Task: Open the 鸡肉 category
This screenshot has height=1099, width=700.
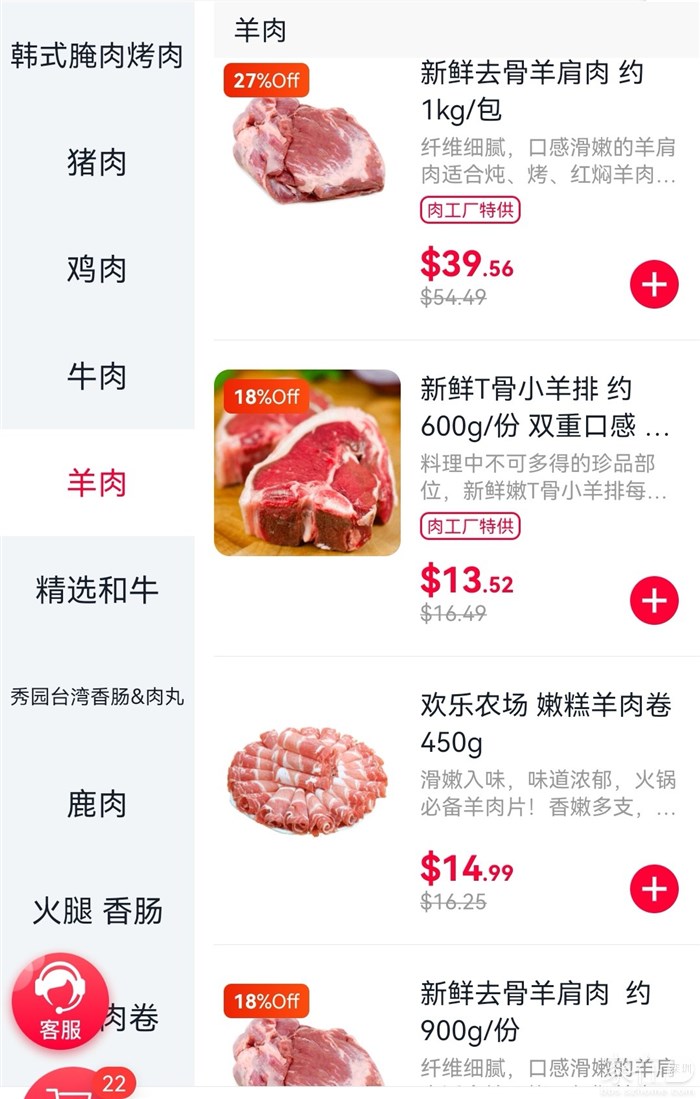Action: tap(97, 269)
